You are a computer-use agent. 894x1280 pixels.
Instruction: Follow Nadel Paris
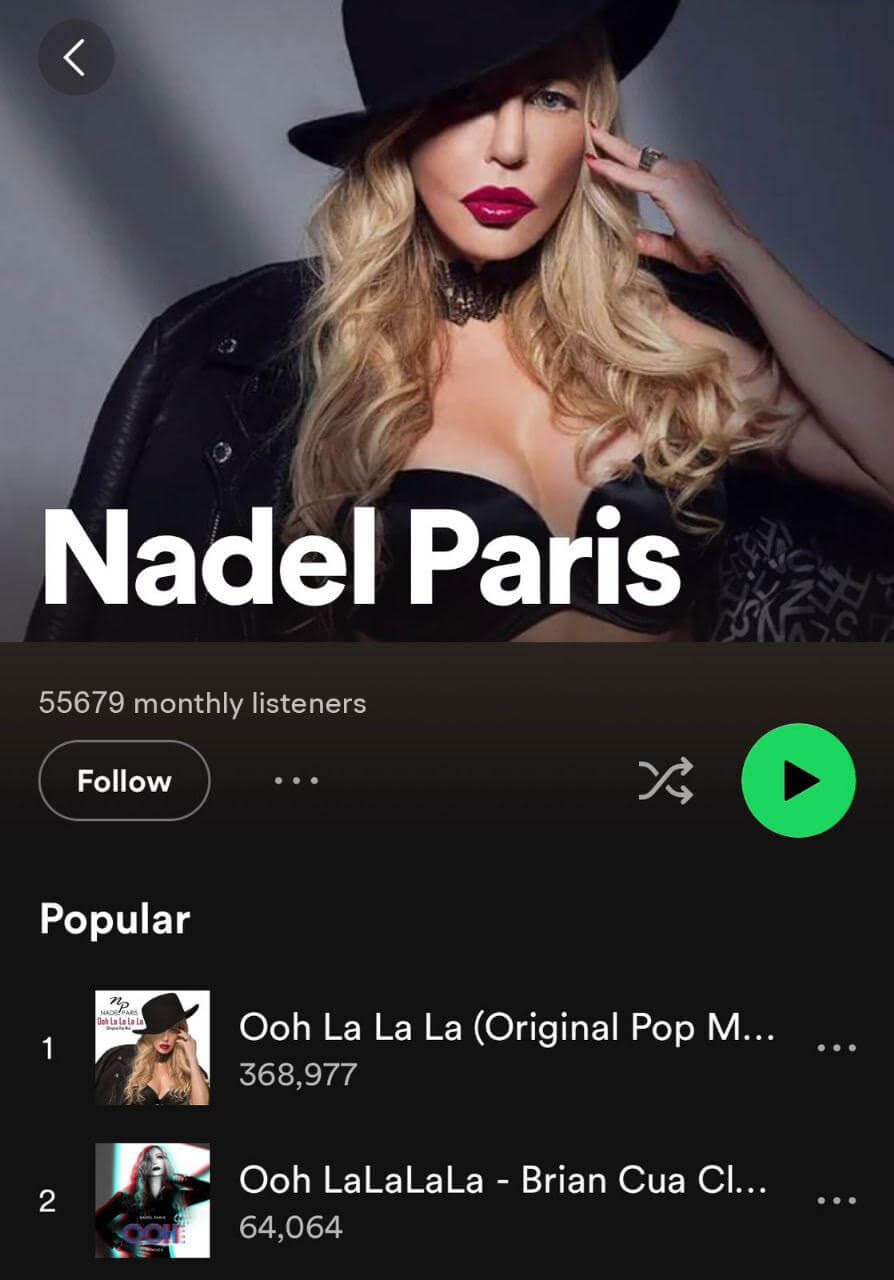coord(124,781)
